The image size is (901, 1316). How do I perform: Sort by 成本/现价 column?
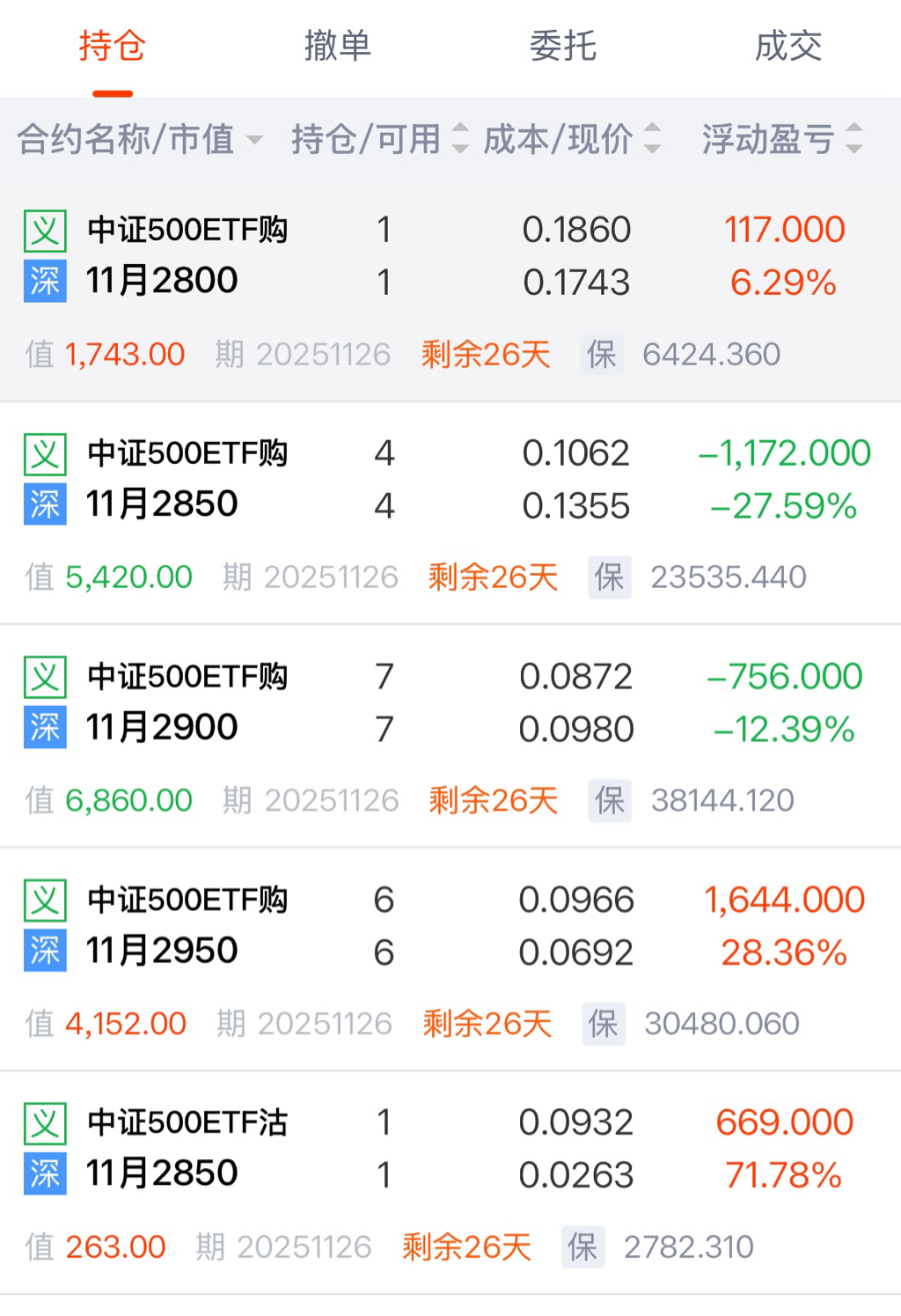[x=571, y=139]
